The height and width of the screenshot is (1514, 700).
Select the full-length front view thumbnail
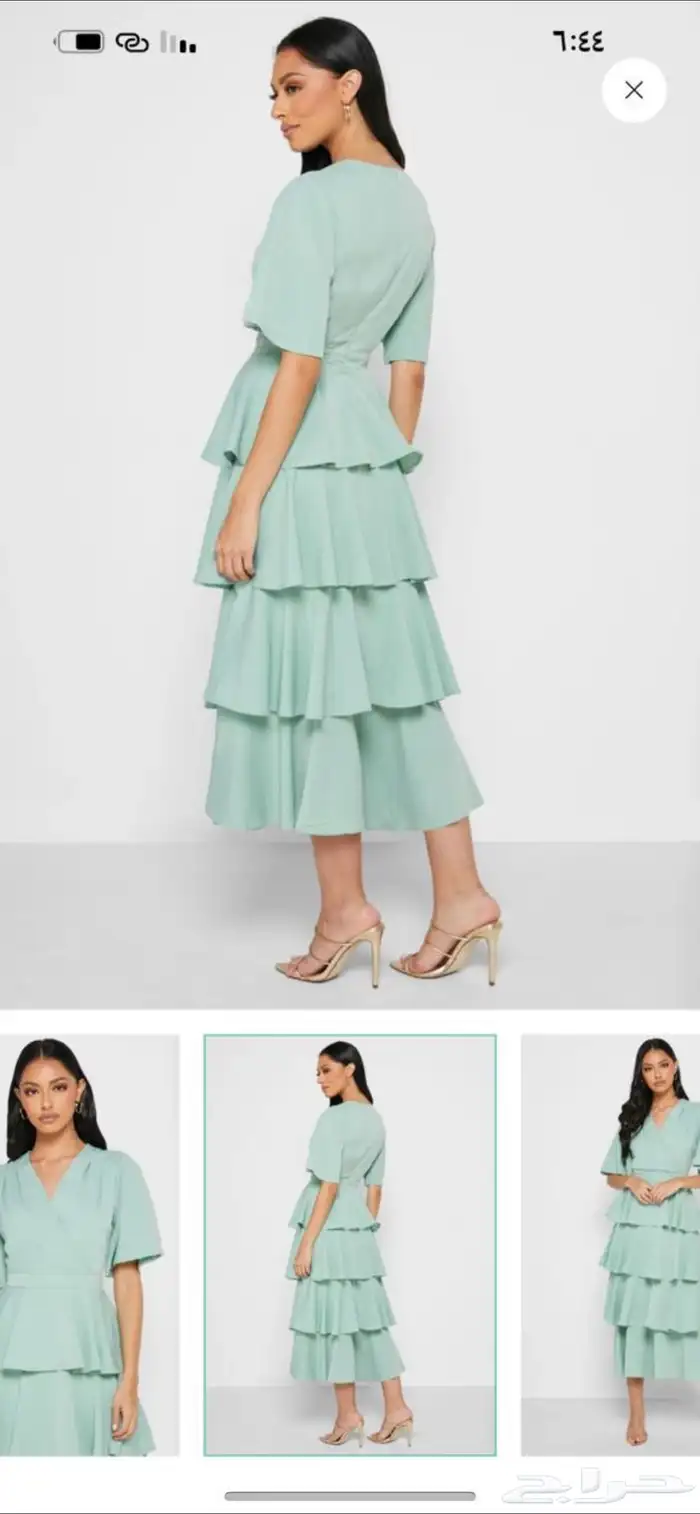(612, 1245)
